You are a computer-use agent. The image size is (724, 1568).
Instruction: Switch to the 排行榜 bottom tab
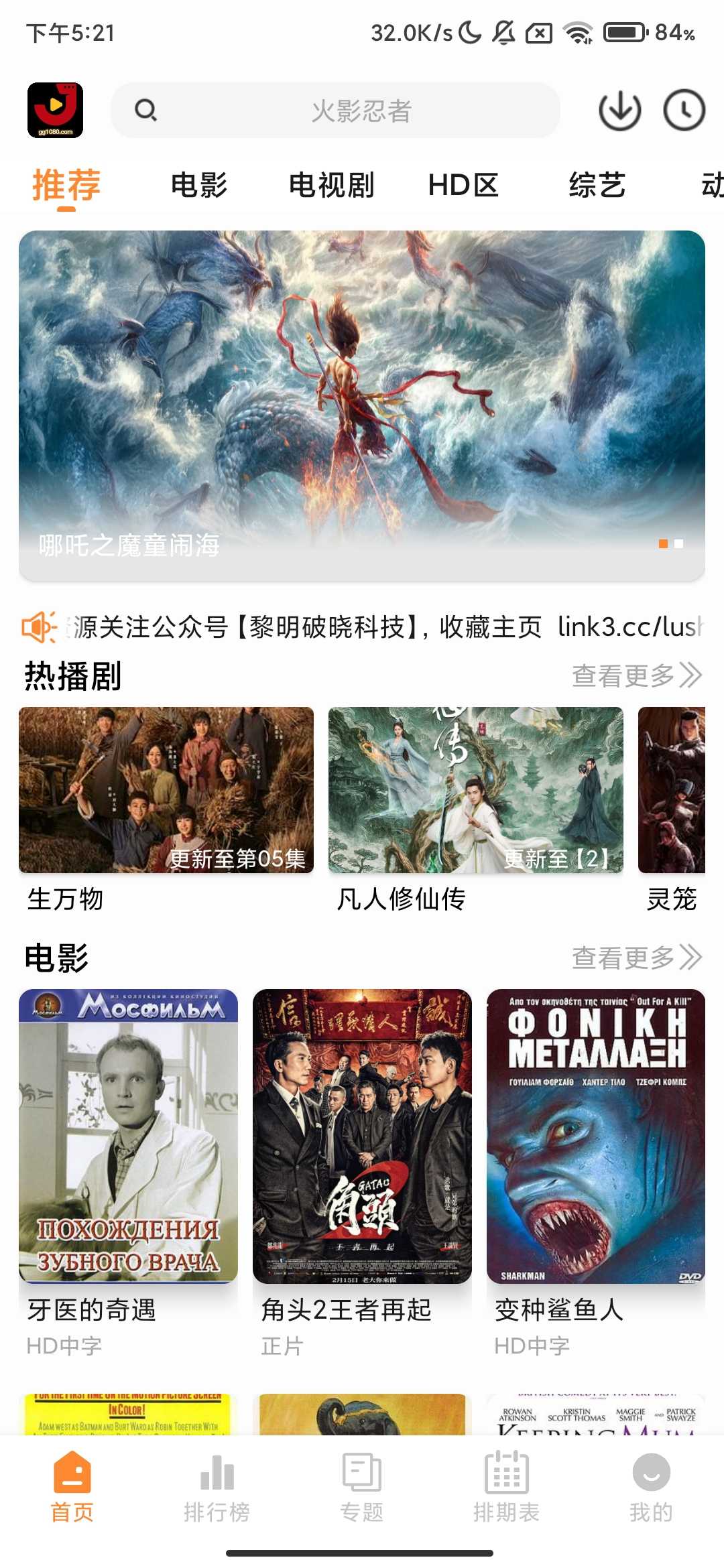click(x=217, y=1488)
